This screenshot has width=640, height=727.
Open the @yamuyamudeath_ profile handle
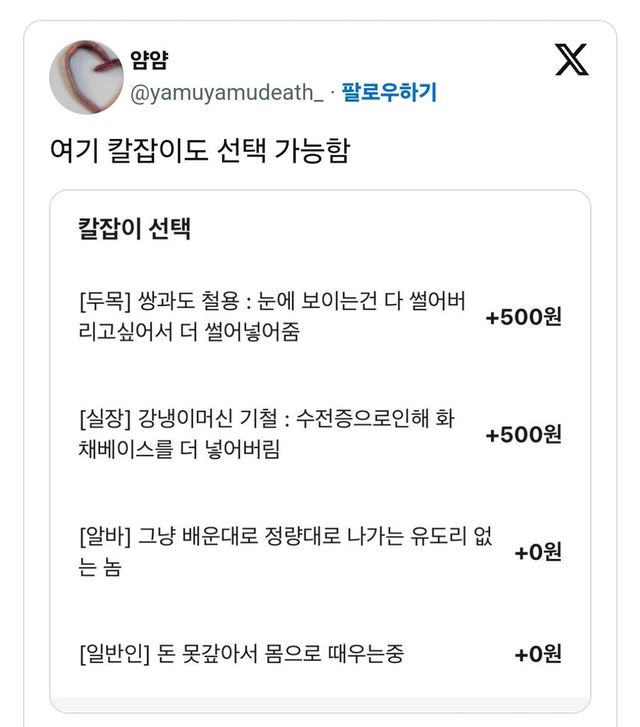click(227, 93)
